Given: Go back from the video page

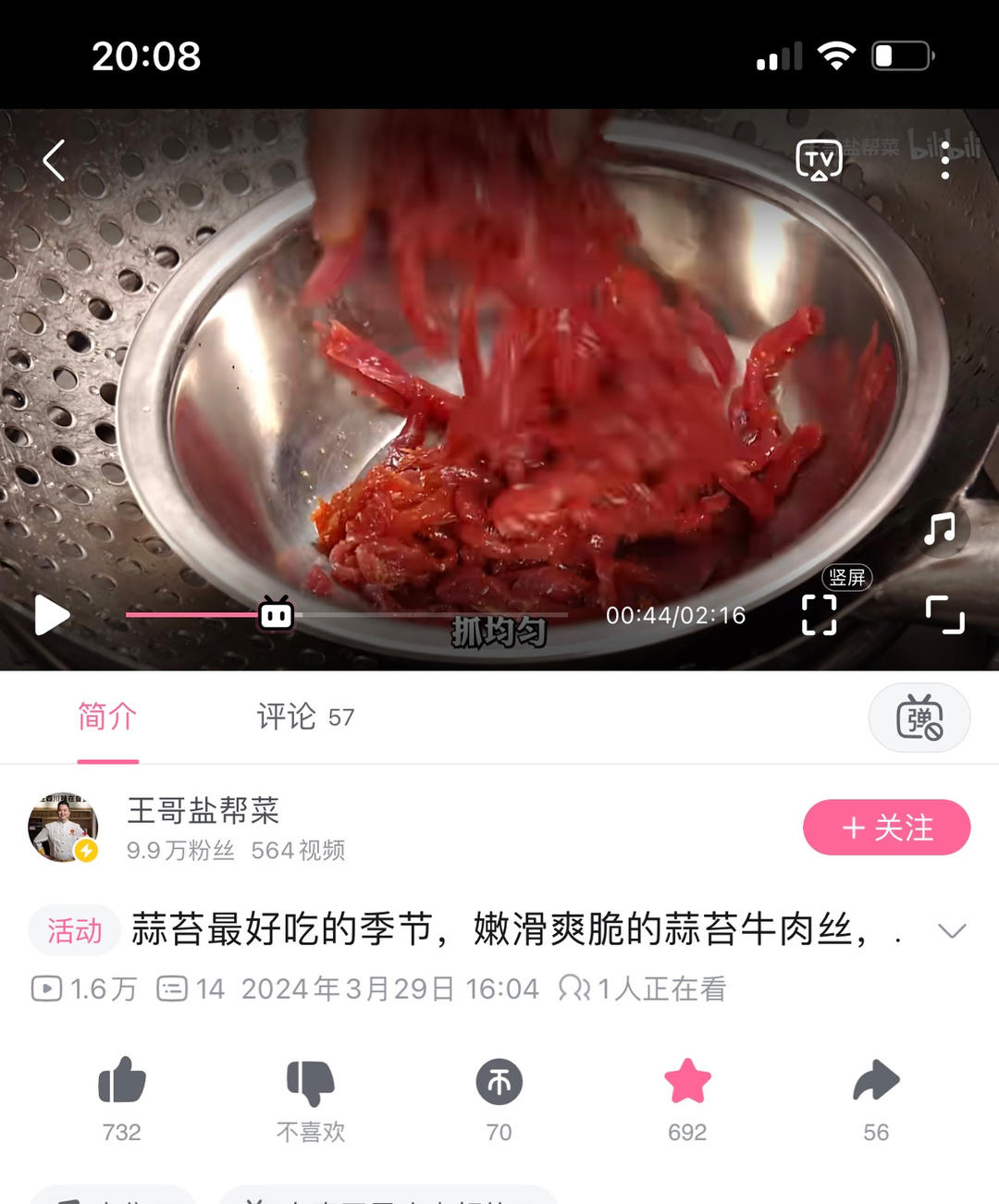Looking at the screenshot, I should [55, 161].
